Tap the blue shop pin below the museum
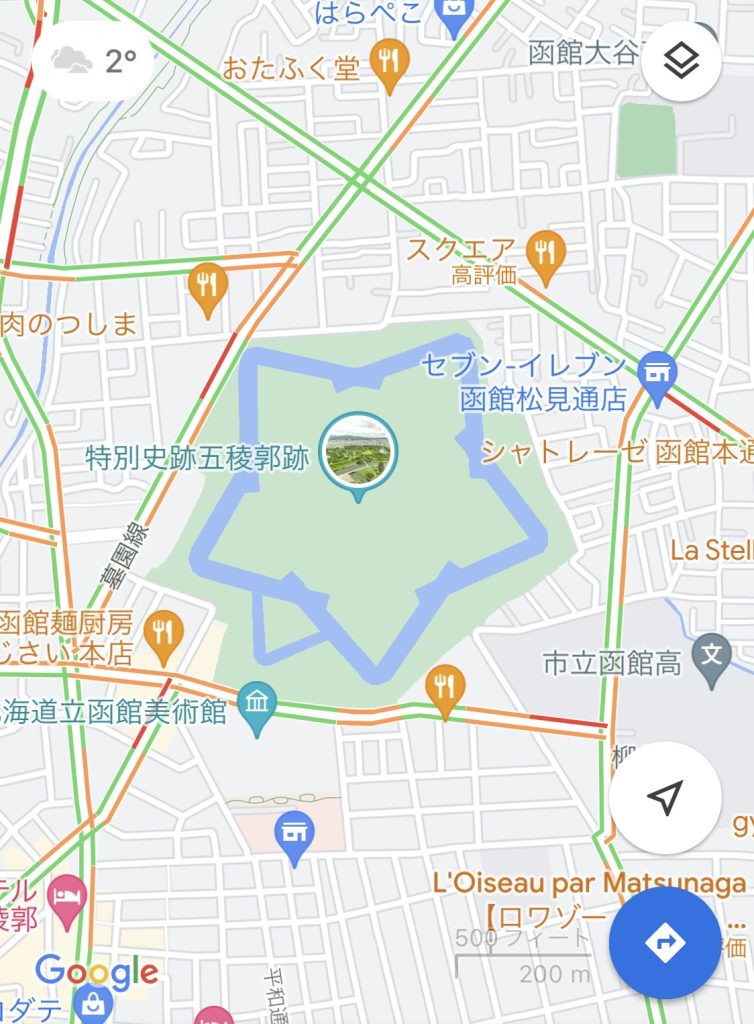Screen dimensions: 754x1024 point(294,838)
